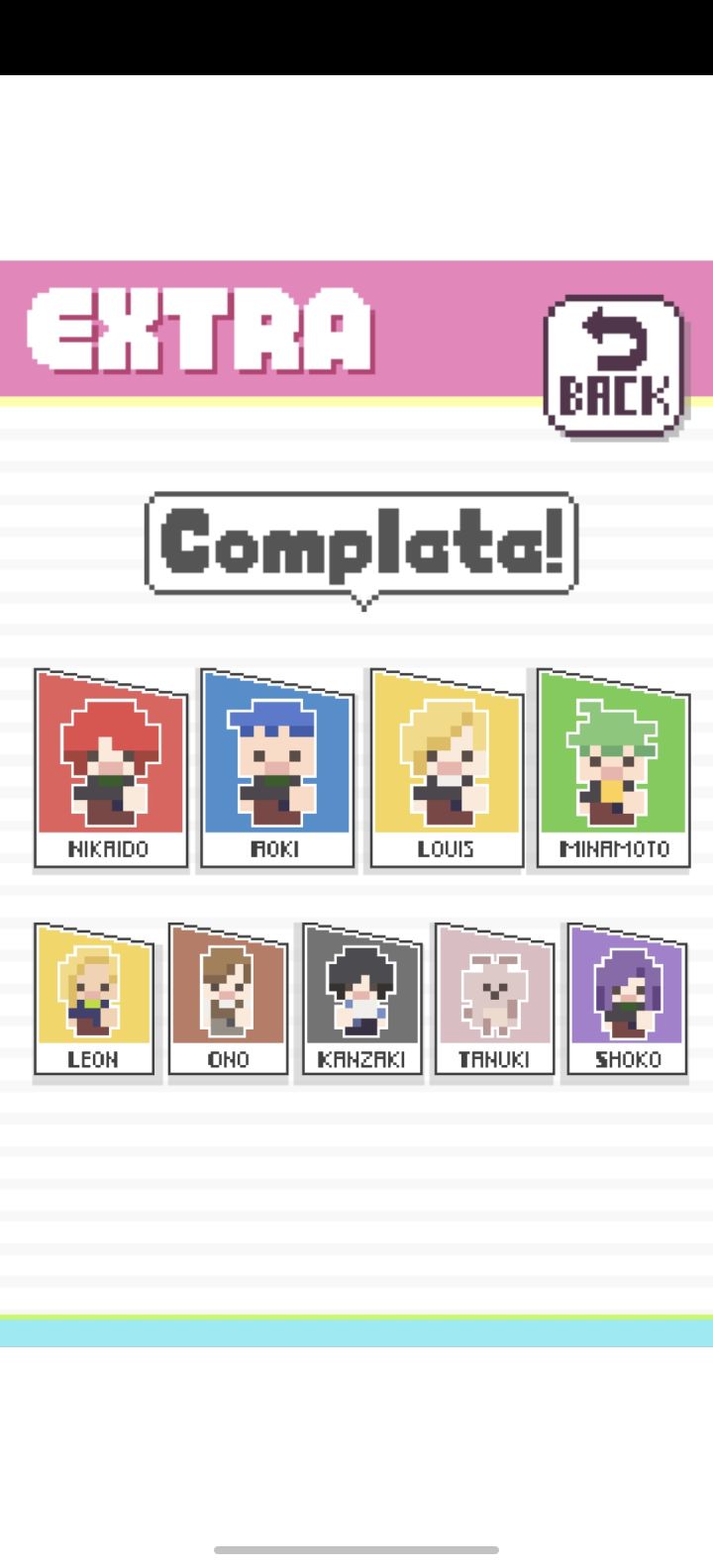Tap the AOKI name label
The height and width of the screenshot is (1568, 713).
[x=277, y=848]
